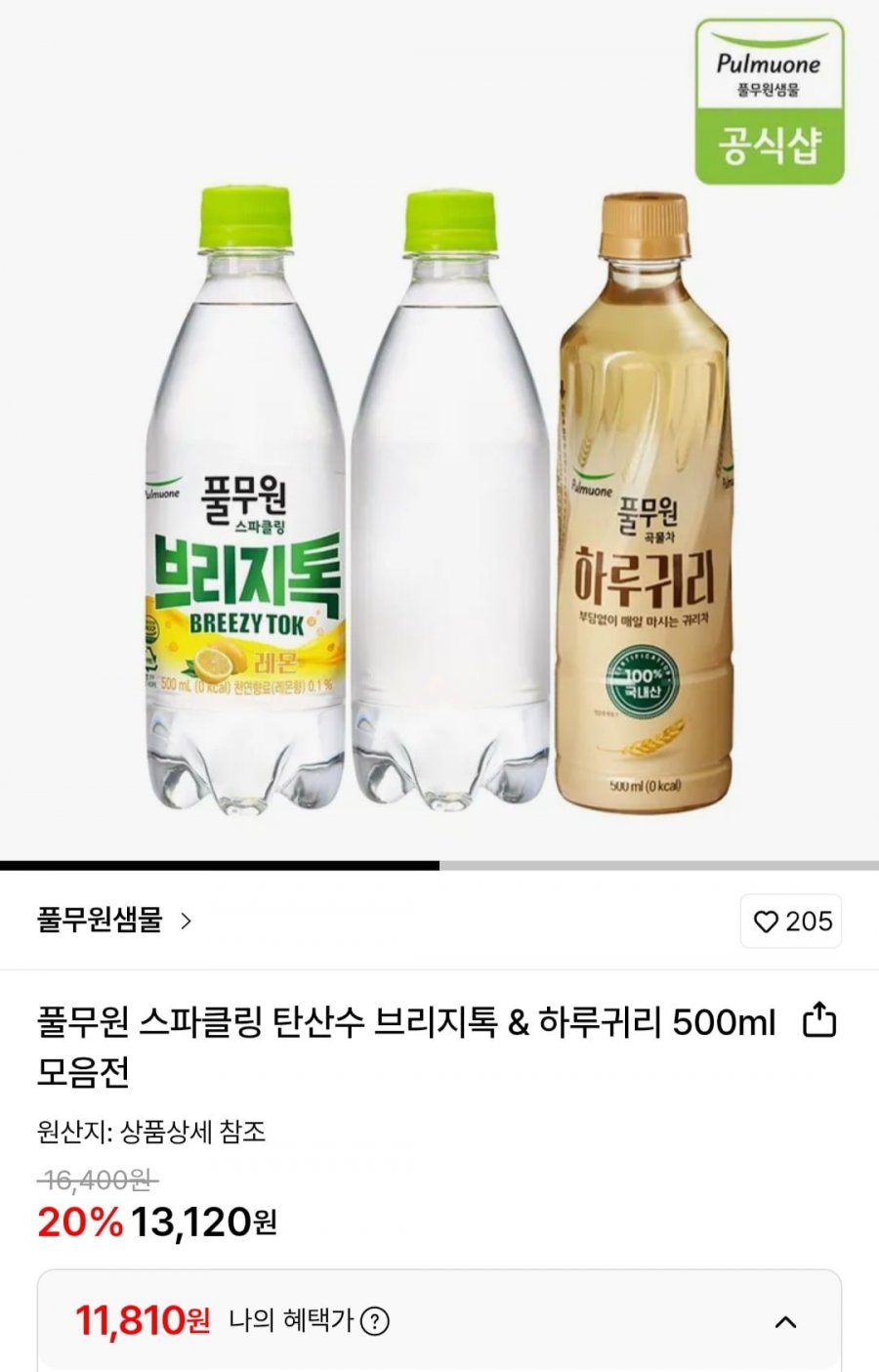Show the 나의 혜택가 help tooltip
The image size is (879, 1372).
pyautogui.click(x=375, y=1322)
